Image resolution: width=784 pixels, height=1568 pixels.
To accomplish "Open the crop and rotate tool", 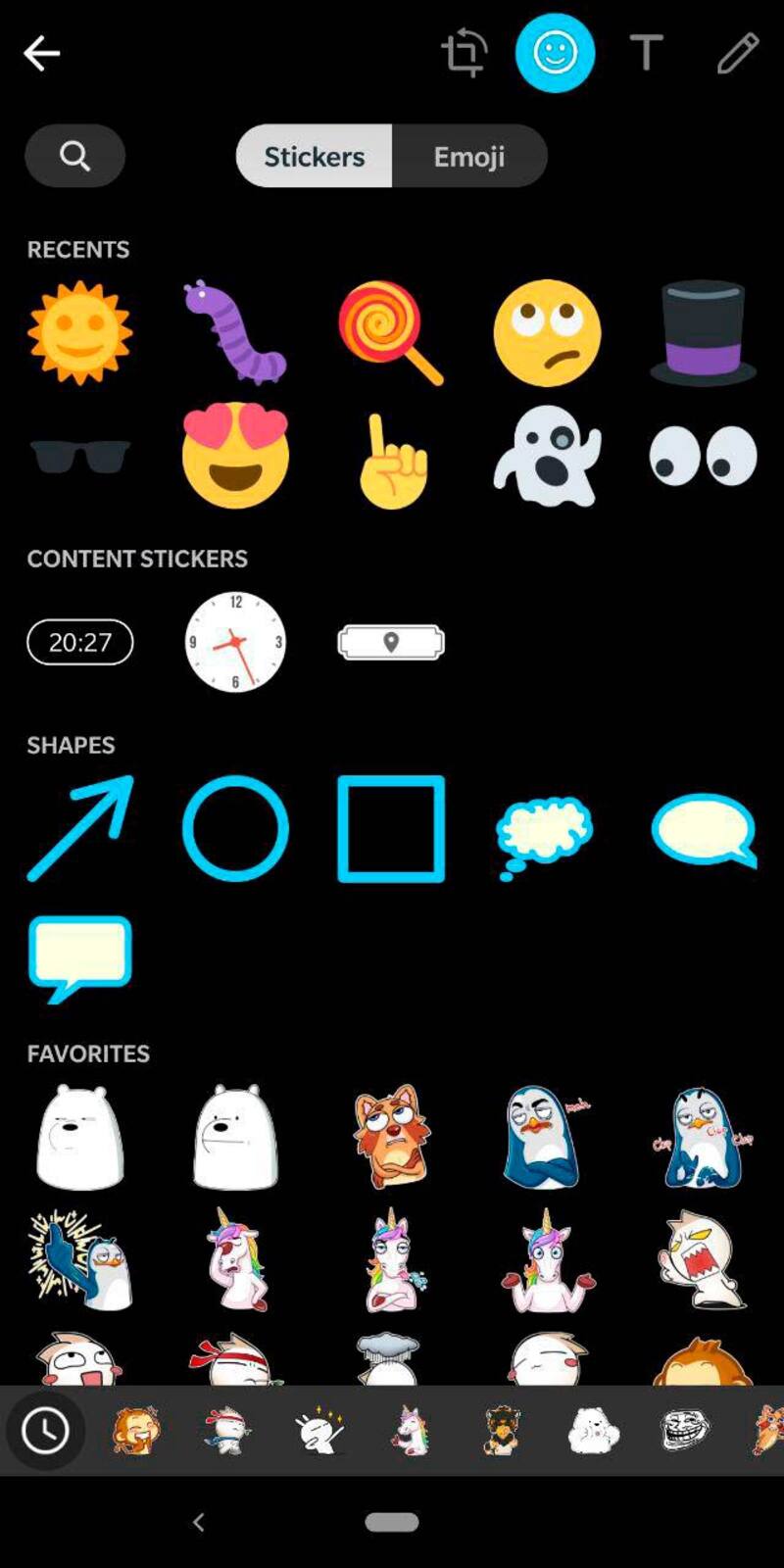I will coord(465,53).
